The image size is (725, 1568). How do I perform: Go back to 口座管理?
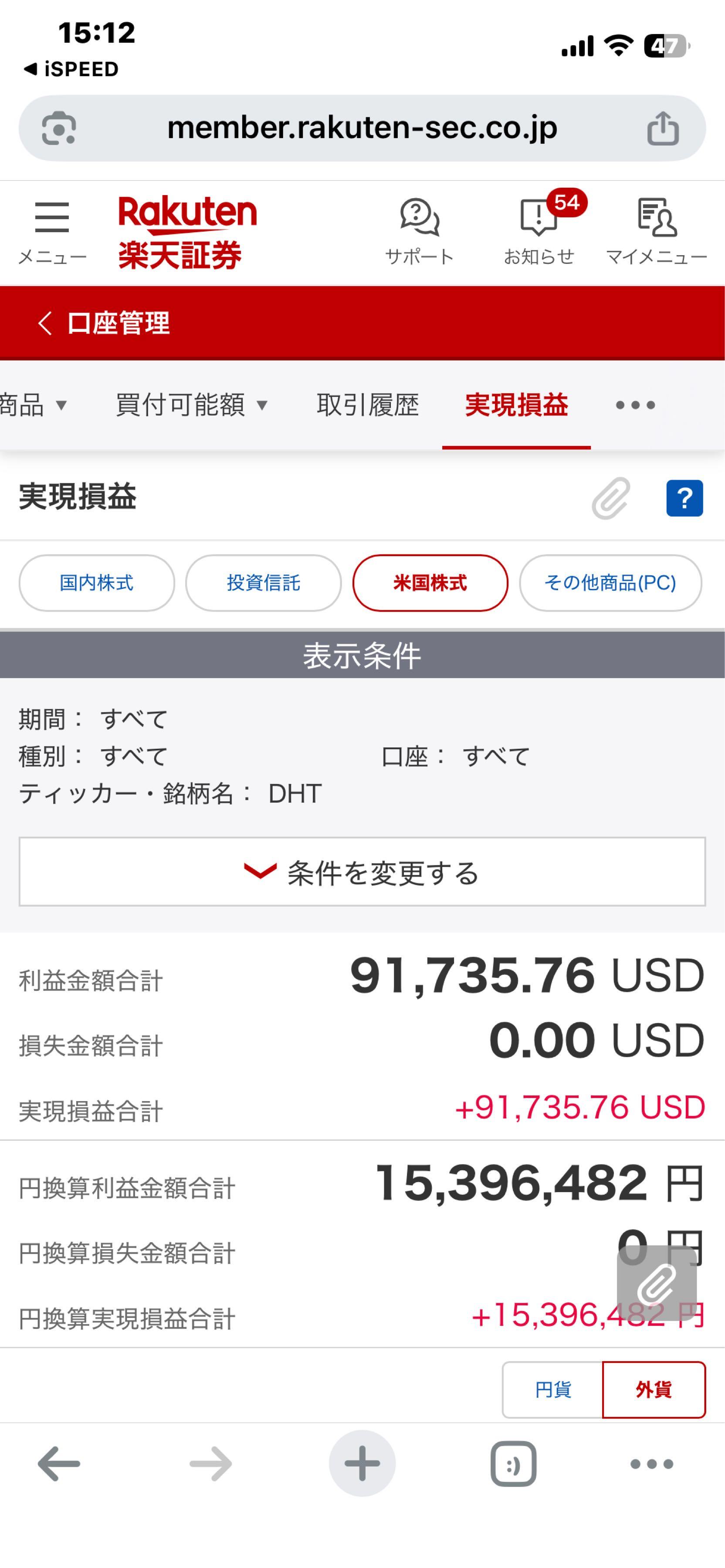click(x=104, y=323)
